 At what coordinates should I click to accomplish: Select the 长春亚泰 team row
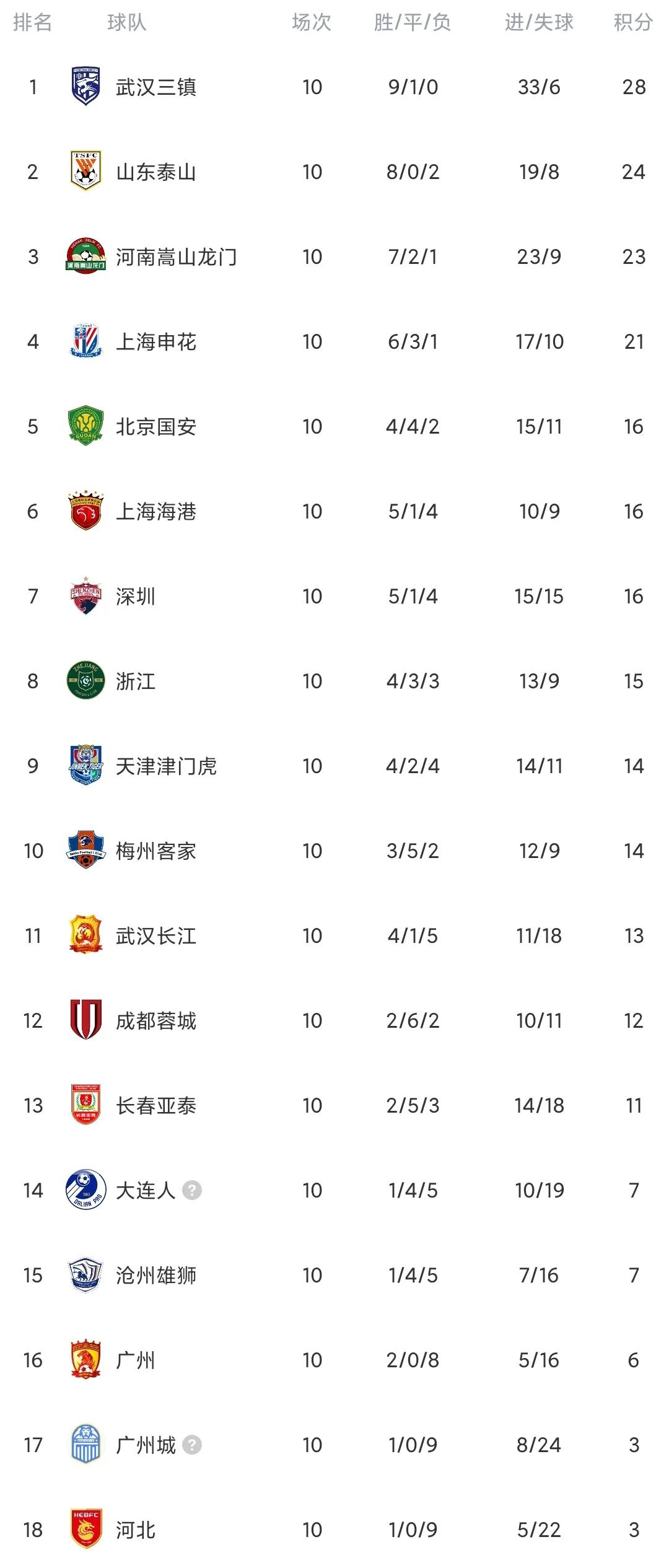coord(156,1106)
